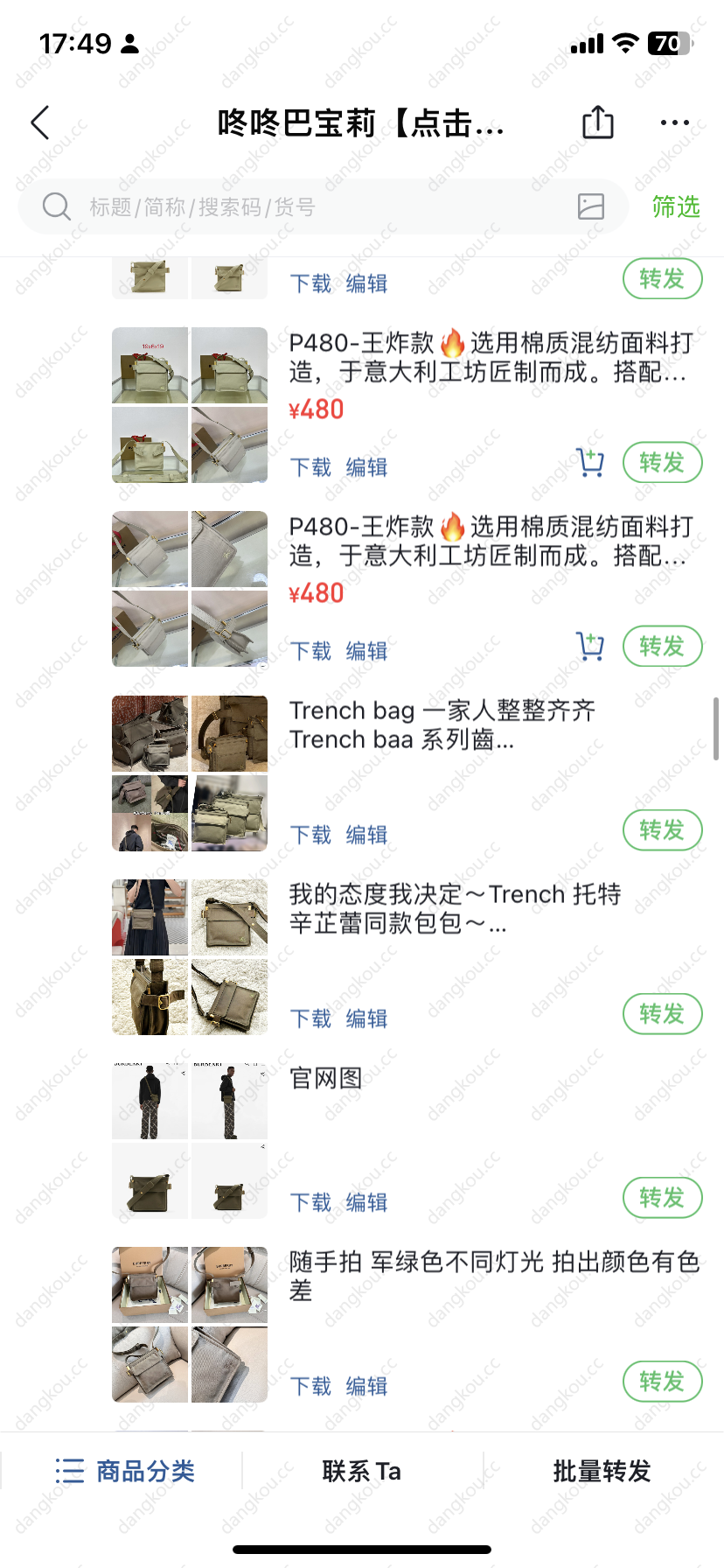Forward the 我的态度我决定 Trench post

662,1013
